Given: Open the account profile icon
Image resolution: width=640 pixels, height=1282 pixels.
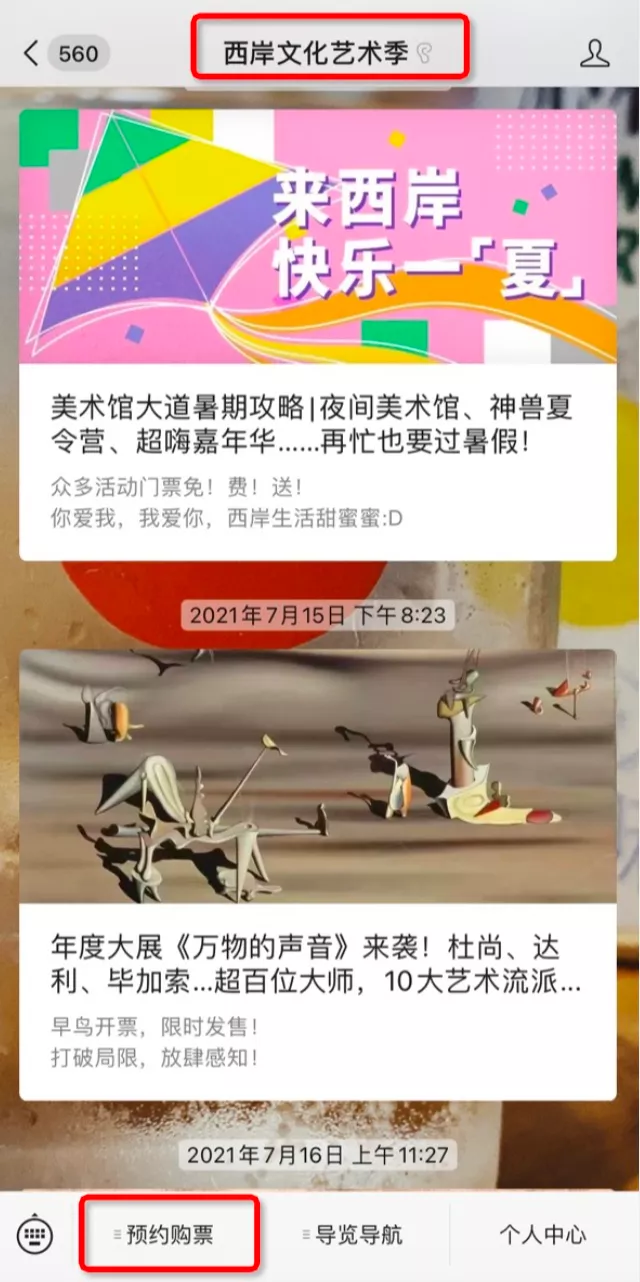Looking at the screenshot, I should (595, 53).
